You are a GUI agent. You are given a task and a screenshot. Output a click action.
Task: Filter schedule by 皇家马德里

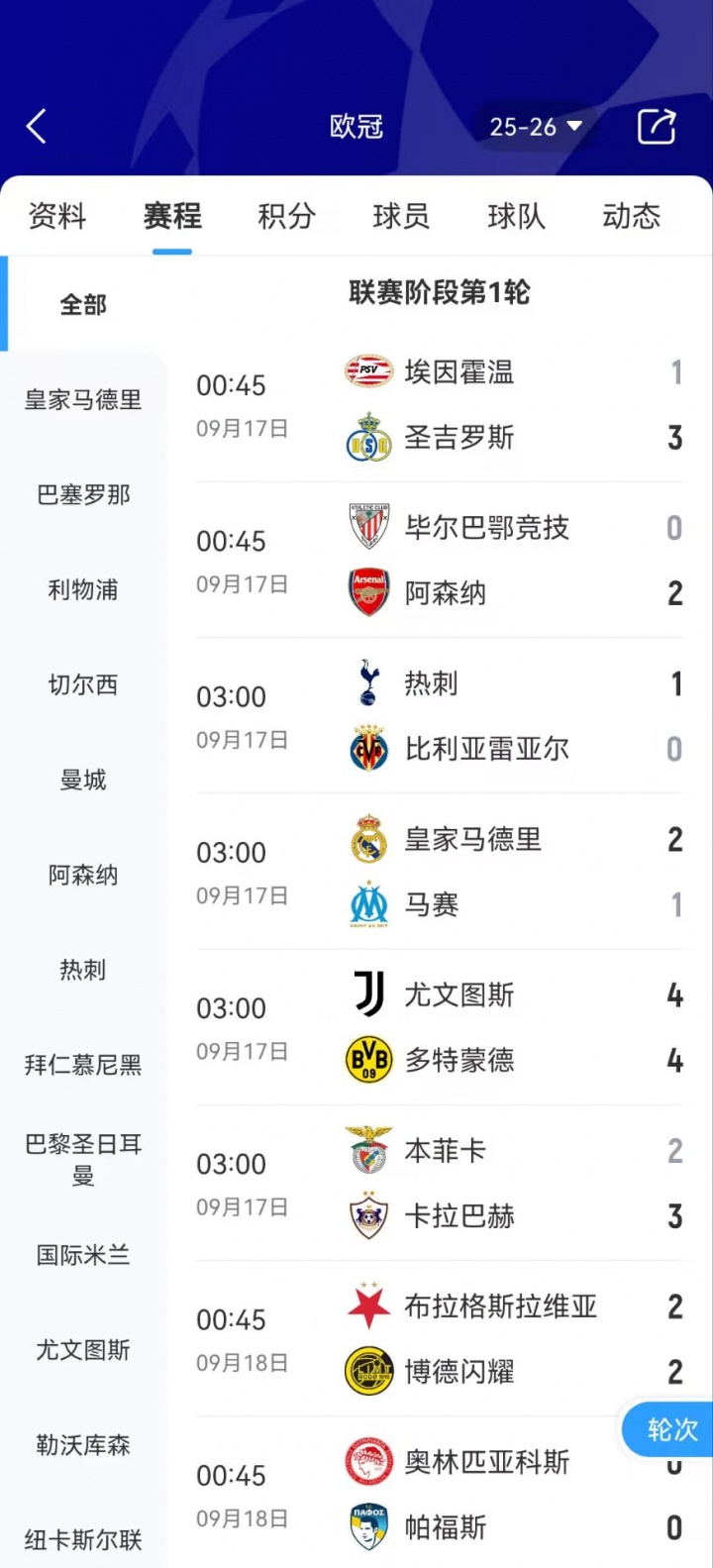click(x=83, y=400)
